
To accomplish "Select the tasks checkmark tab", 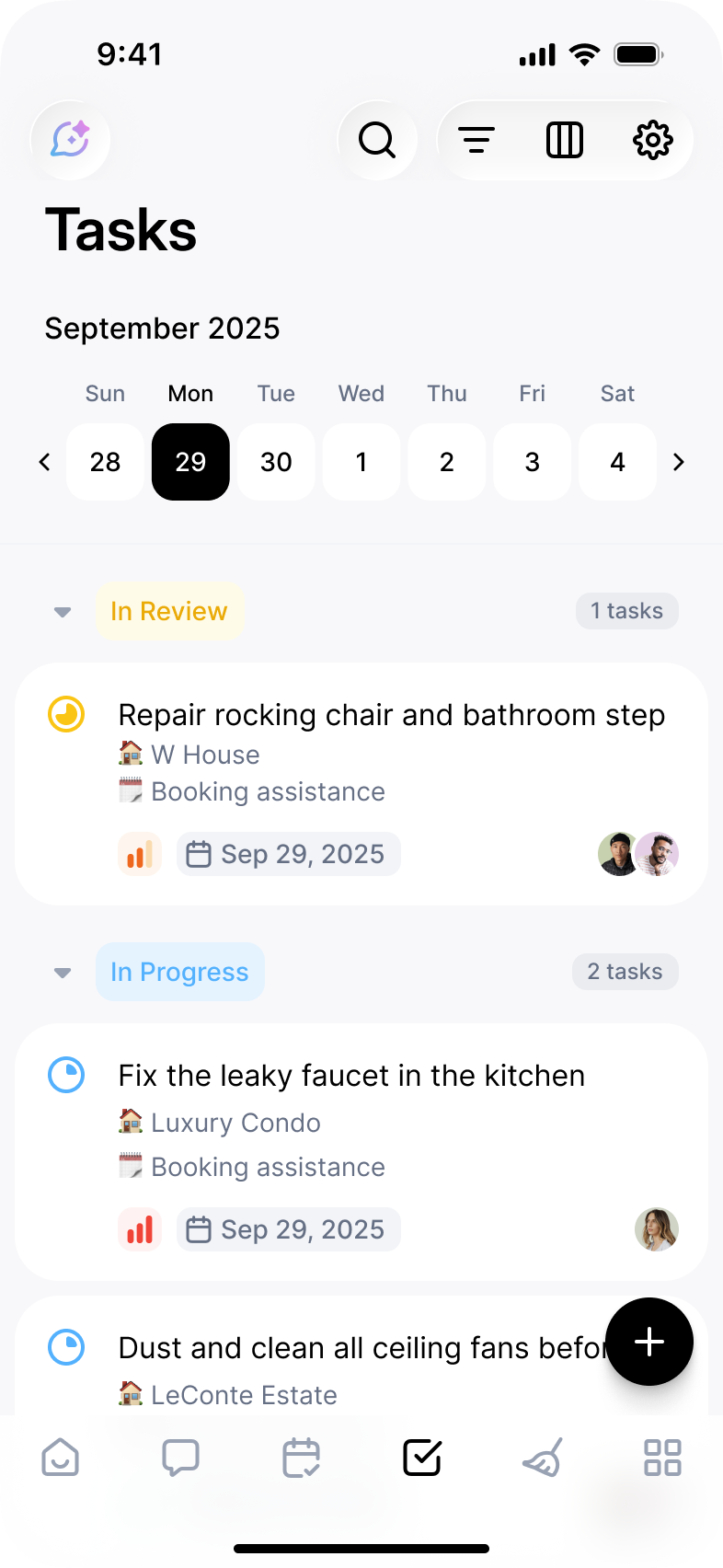I will pyautogui.click(x=421, y=1457).
